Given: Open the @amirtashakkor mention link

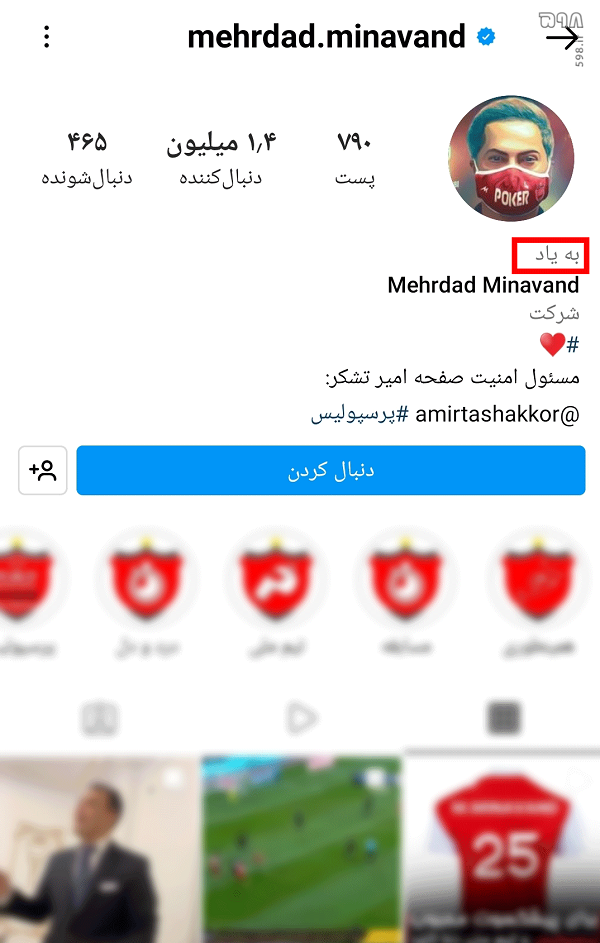Looking at the screenshot, I should [497, 414].
